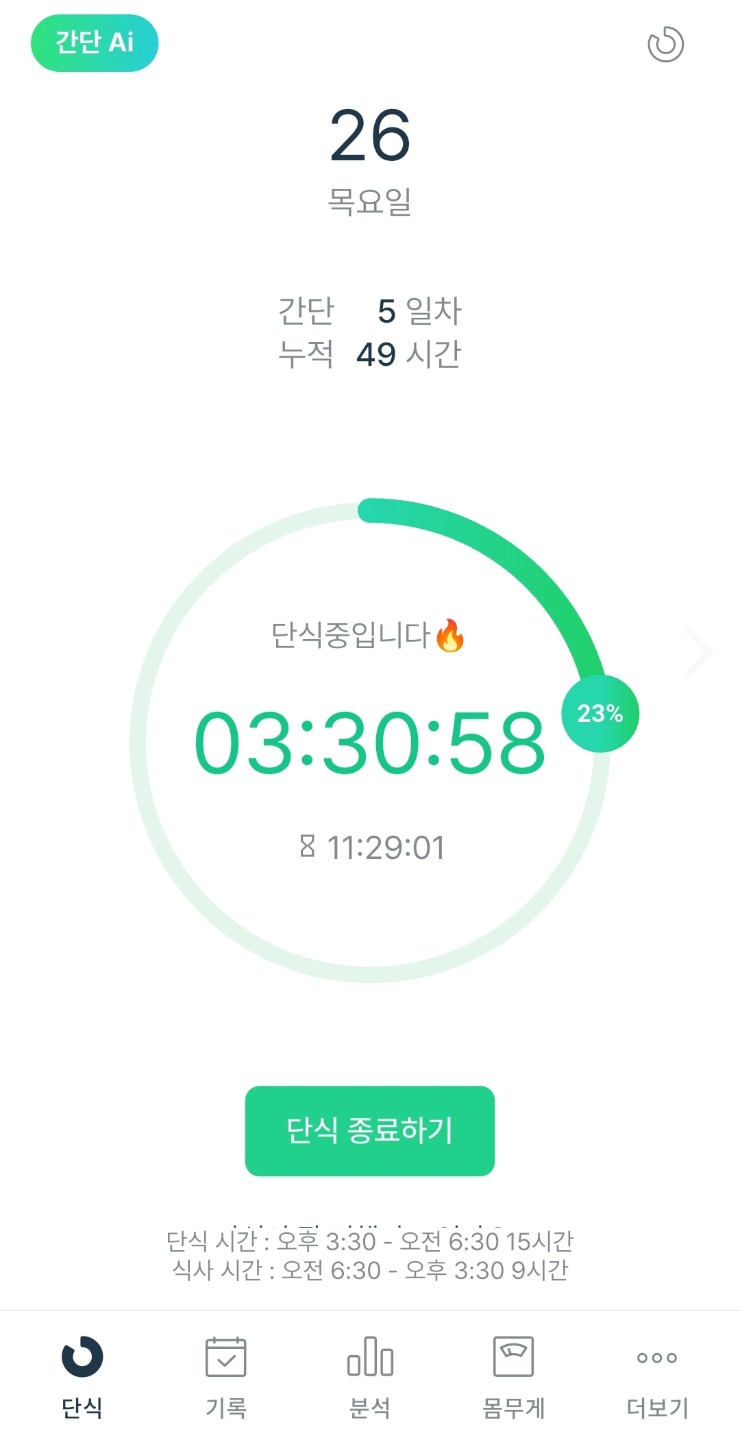Select the 더보기 tab
Screen dimensions: 740x1440
click(x=657, y=1376)
